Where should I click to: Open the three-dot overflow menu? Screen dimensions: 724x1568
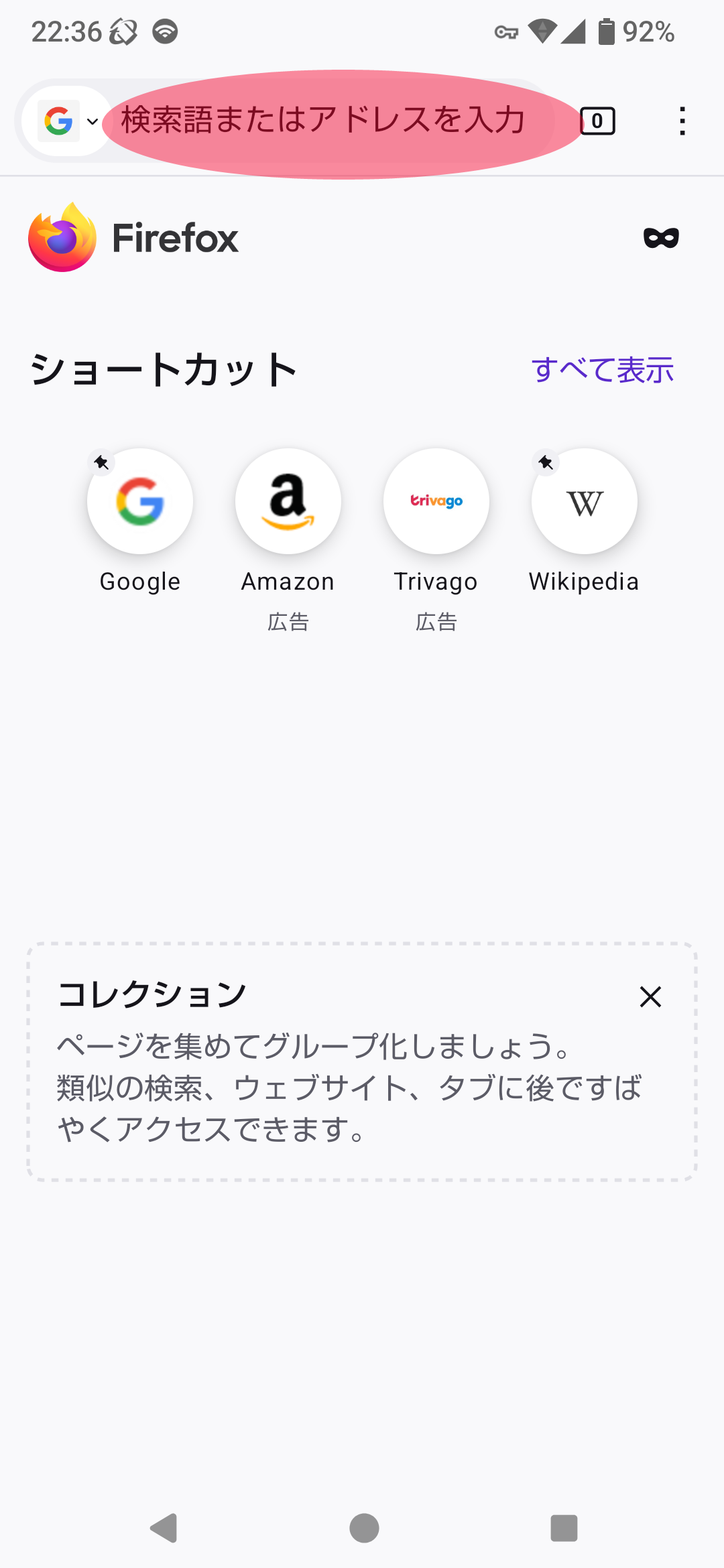(x=682, y=121)
